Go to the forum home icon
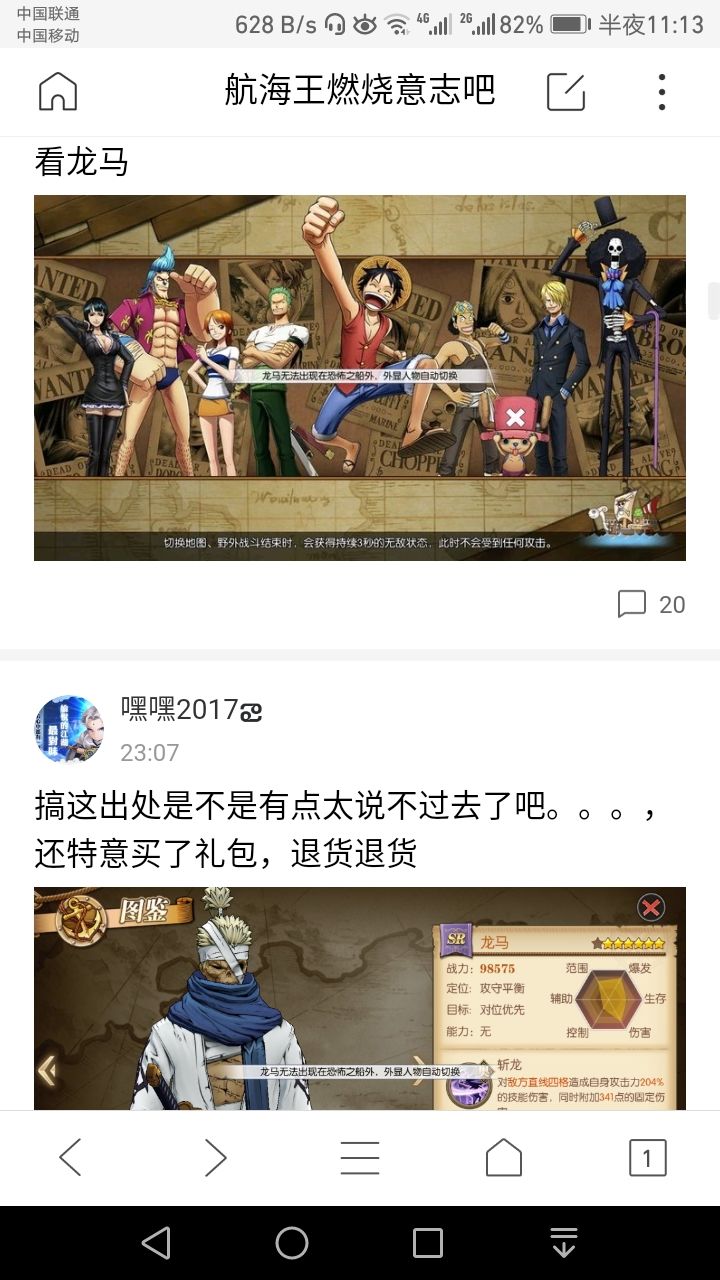The width and height of the screenshot is (720, 1280). (x=58, y=92)
